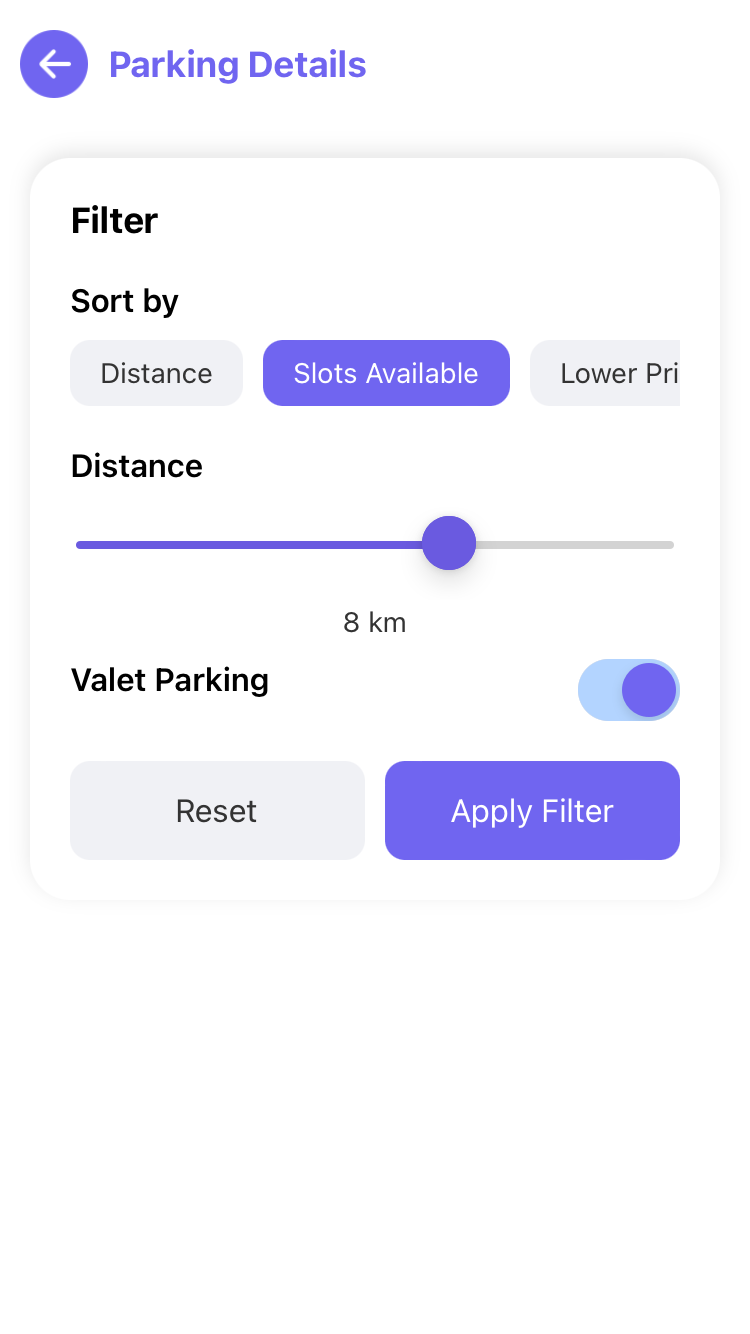Screen dimensions: 750x1334
Task: Tap the purple circular navigation icon
Action: (54, 64)
